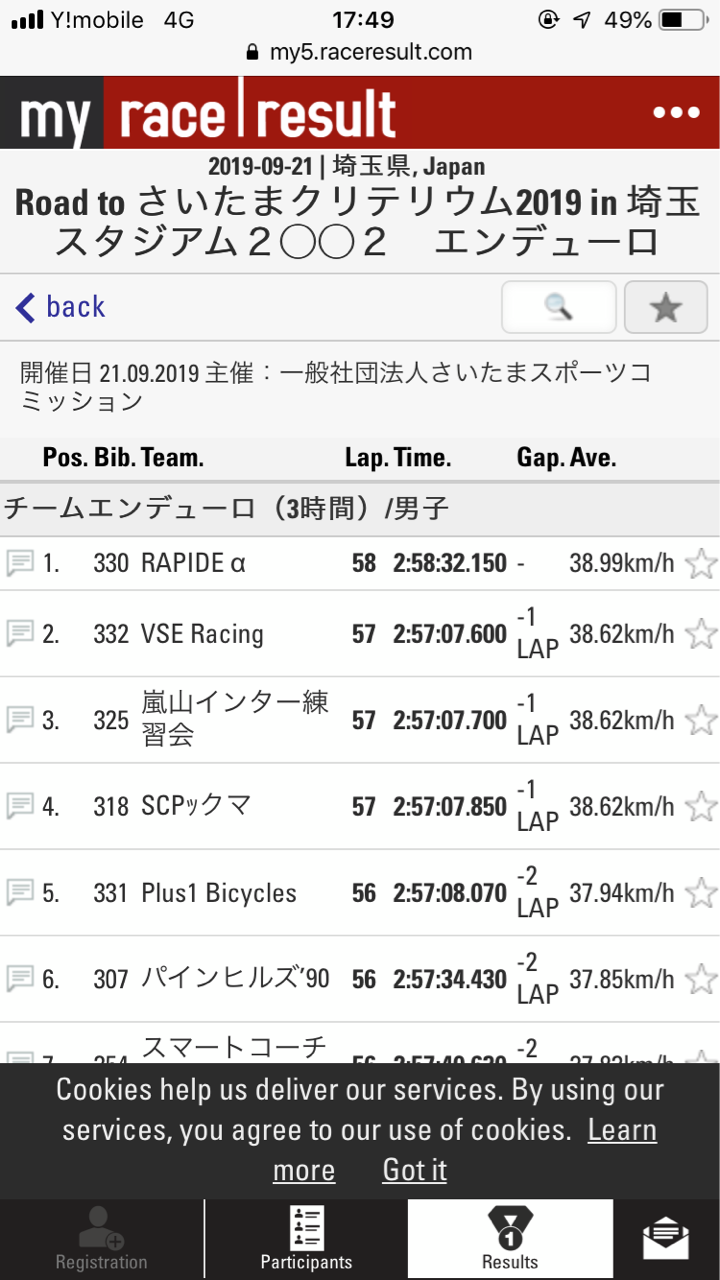Open the three-dot menu in header

point(676,112)
